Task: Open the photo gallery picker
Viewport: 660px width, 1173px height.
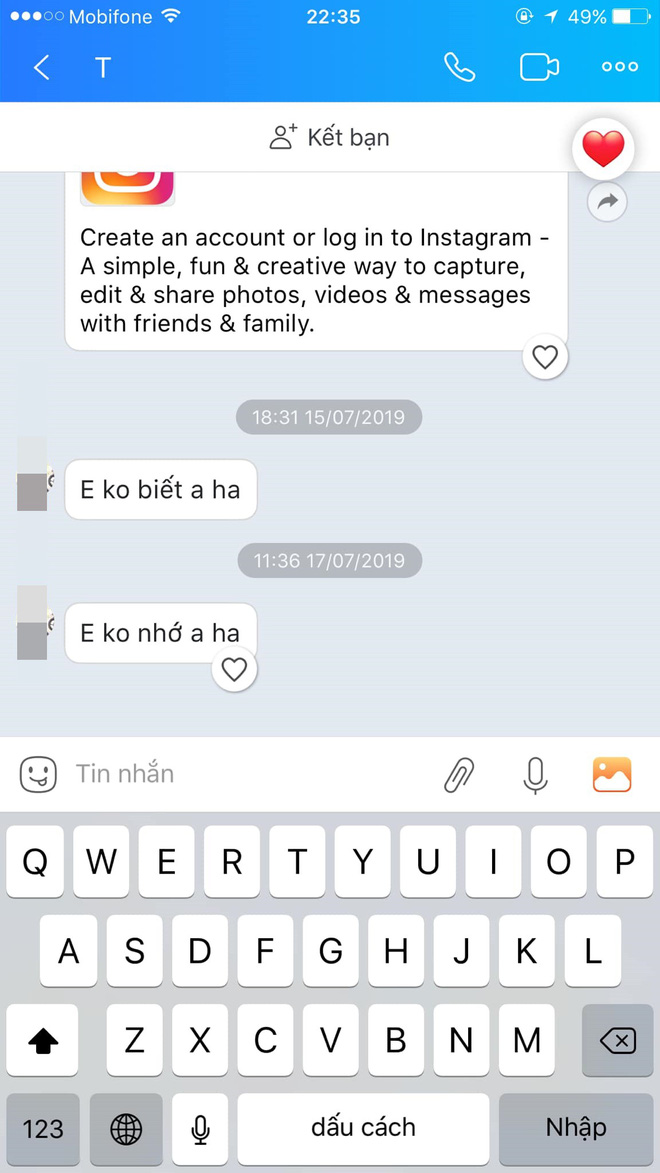Action: (612, 774)
